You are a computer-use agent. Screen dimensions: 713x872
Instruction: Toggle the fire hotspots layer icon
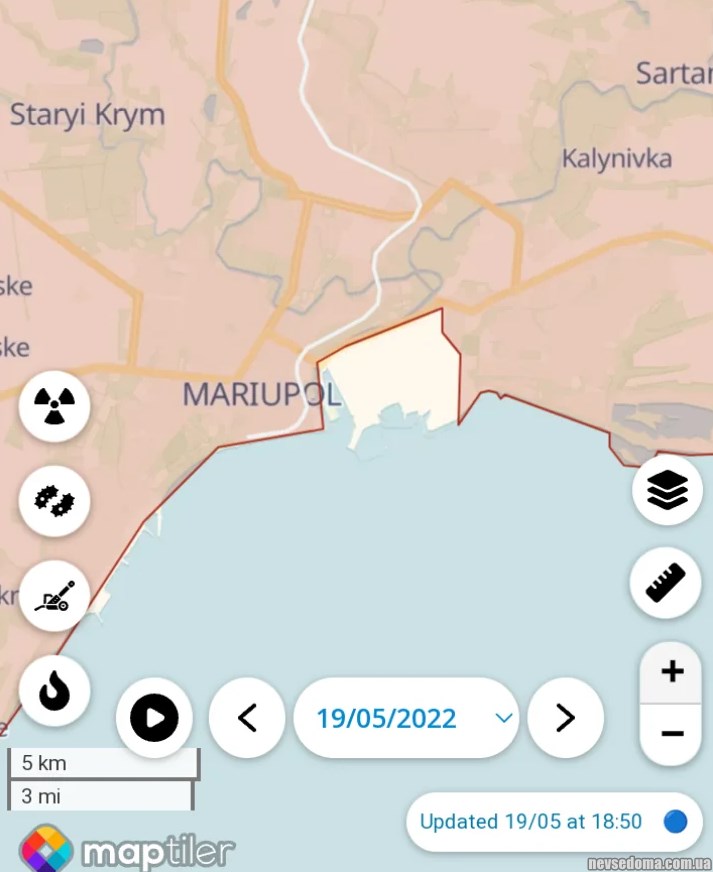click(x=54, y=690)
